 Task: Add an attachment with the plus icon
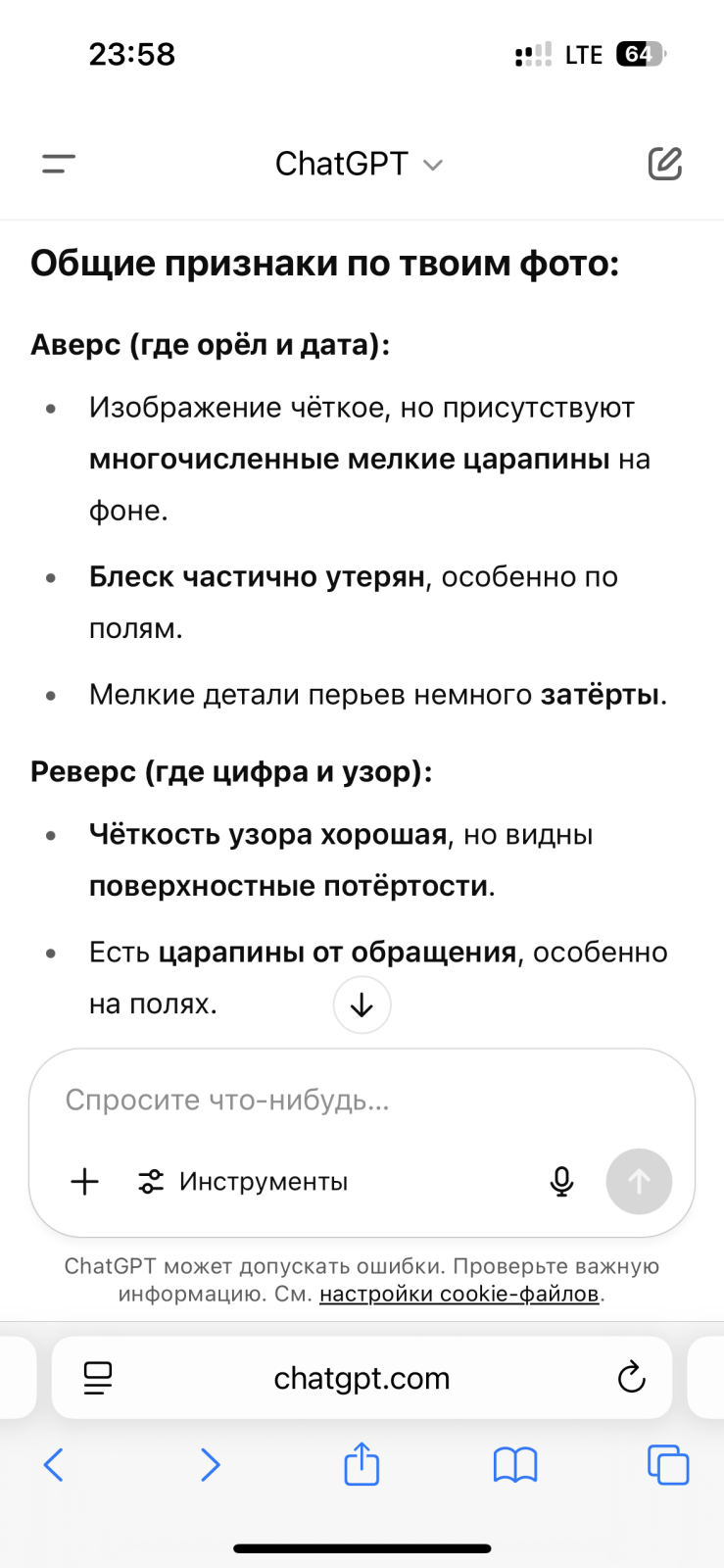point(85,1181)
